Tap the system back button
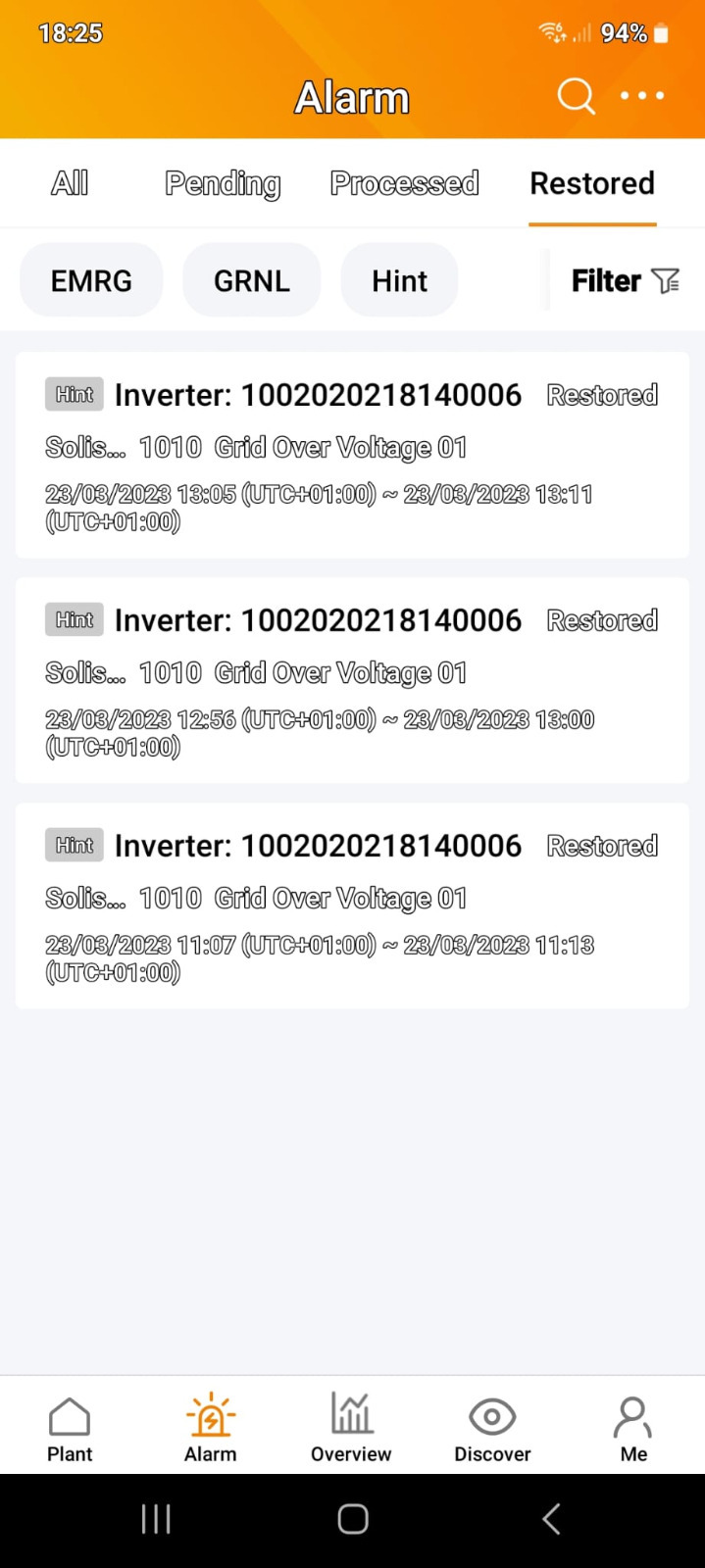 click(551, 1520)
